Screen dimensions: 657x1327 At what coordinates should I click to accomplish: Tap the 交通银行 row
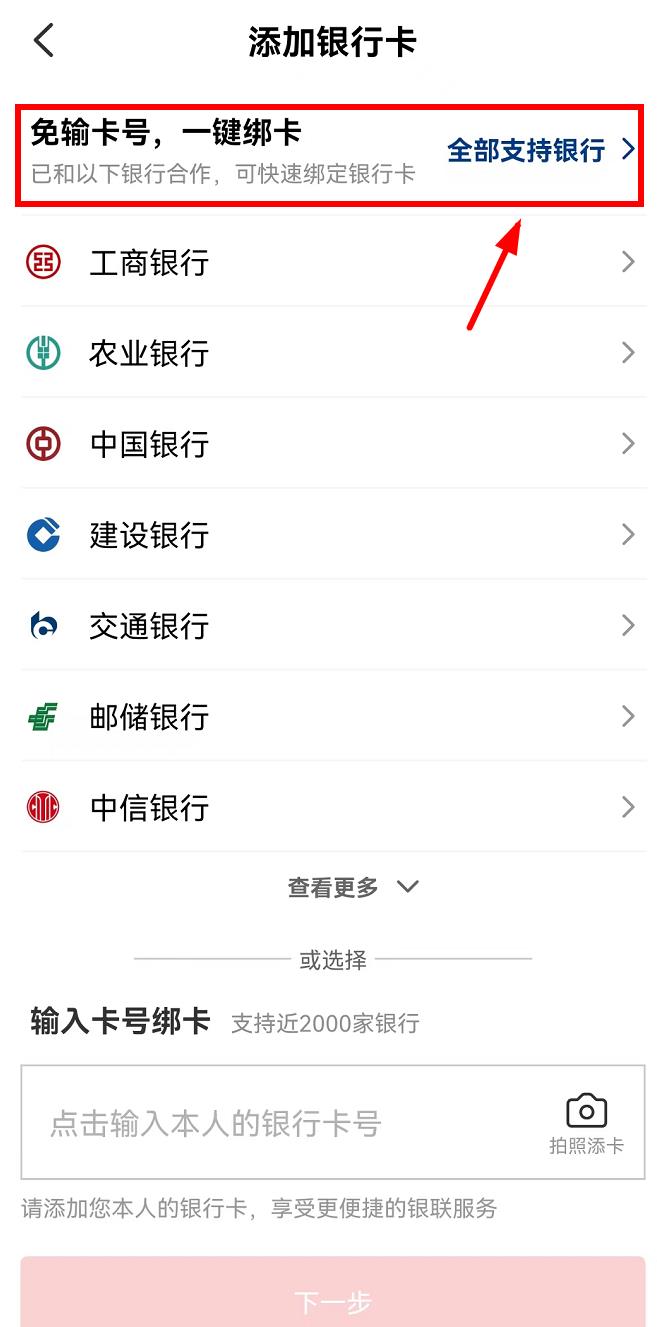pyautogui.click(x=330, y=625)
